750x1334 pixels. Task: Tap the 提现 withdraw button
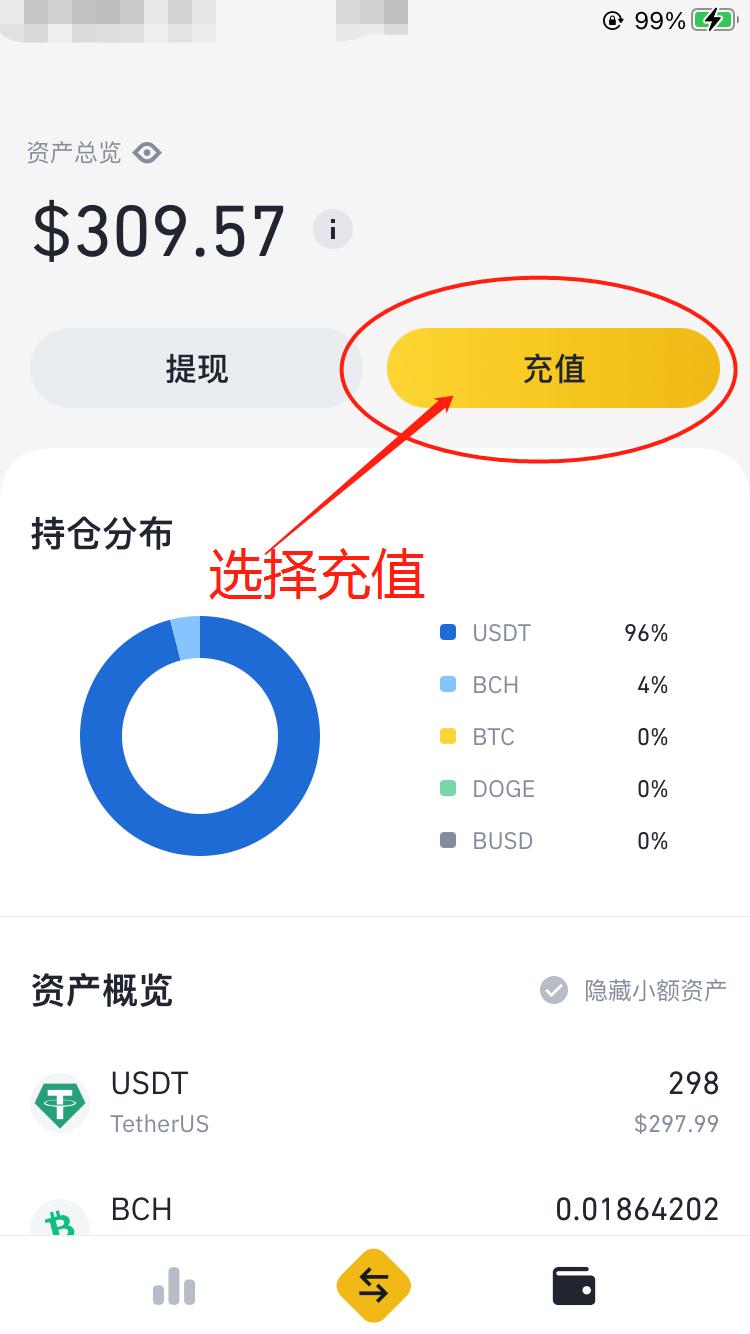(197, 369)
